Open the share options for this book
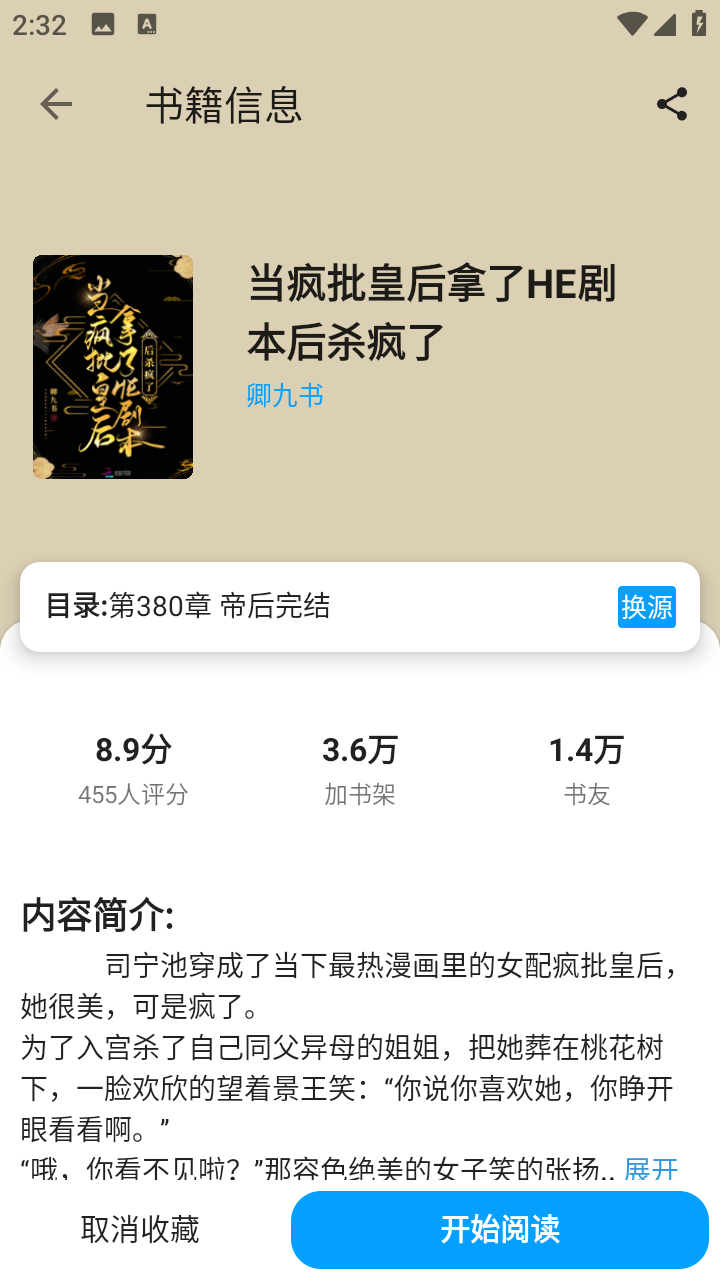720x1280 pixels. click(671, 102)
